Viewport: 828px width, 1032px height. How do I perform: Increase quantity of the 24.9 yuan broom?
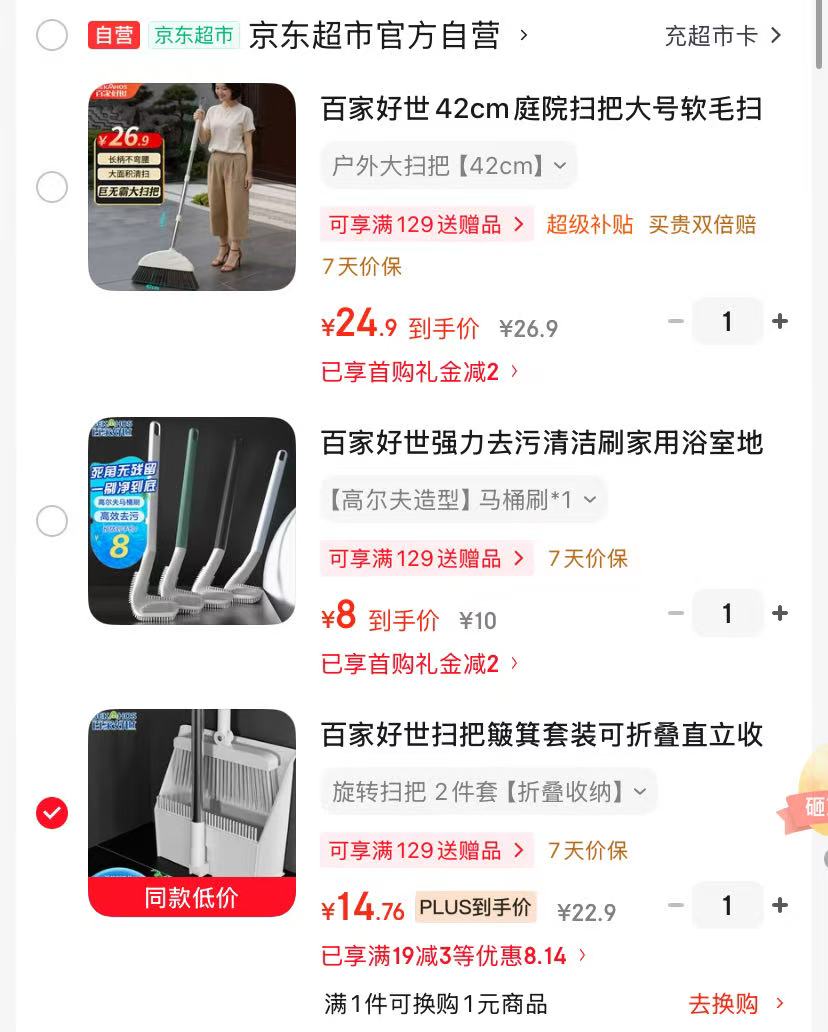[x=780, y=321]
